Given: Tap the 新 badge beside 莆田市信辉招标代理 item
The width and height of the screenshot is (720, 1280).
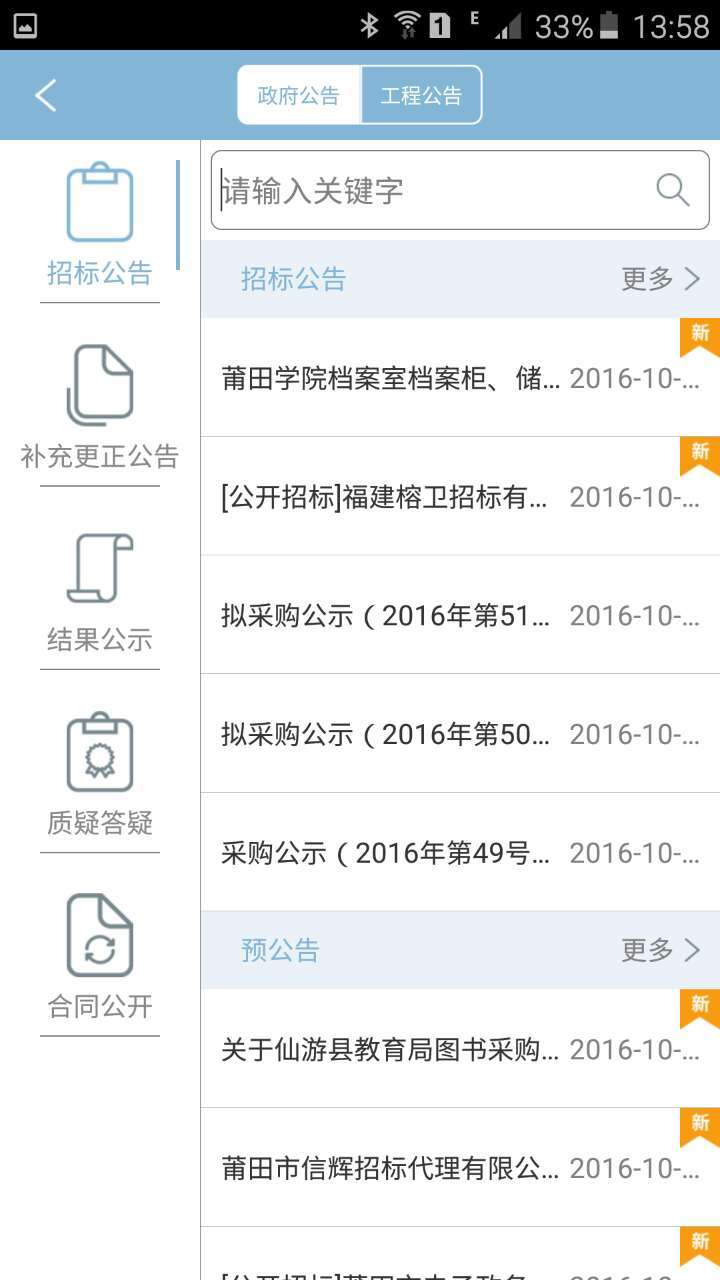Looking at the screenshot, I should point(701,1124).
